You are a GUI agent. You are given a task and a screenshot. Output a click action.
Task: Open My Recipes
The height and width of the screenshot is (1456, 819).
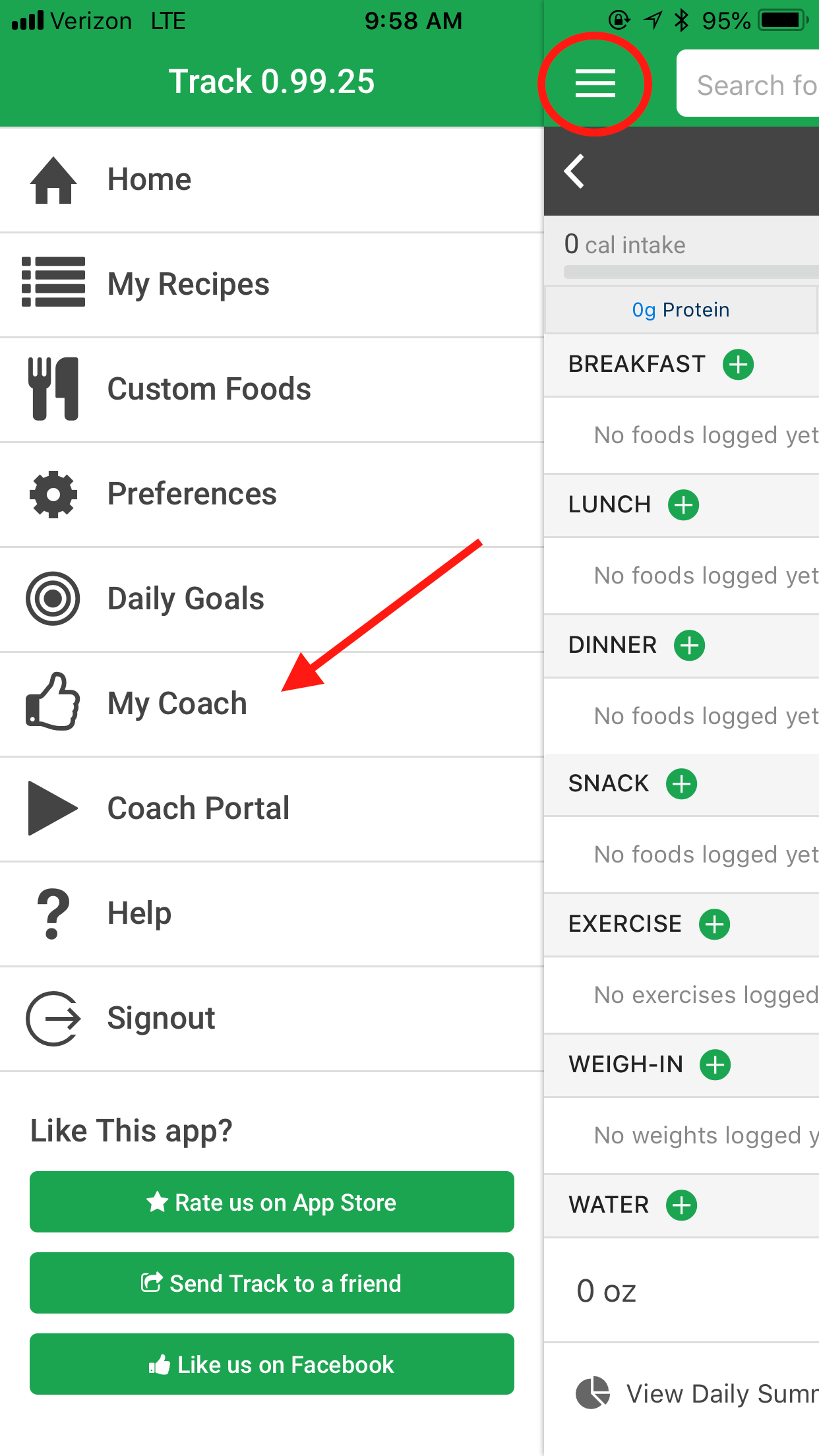point(272,284)
